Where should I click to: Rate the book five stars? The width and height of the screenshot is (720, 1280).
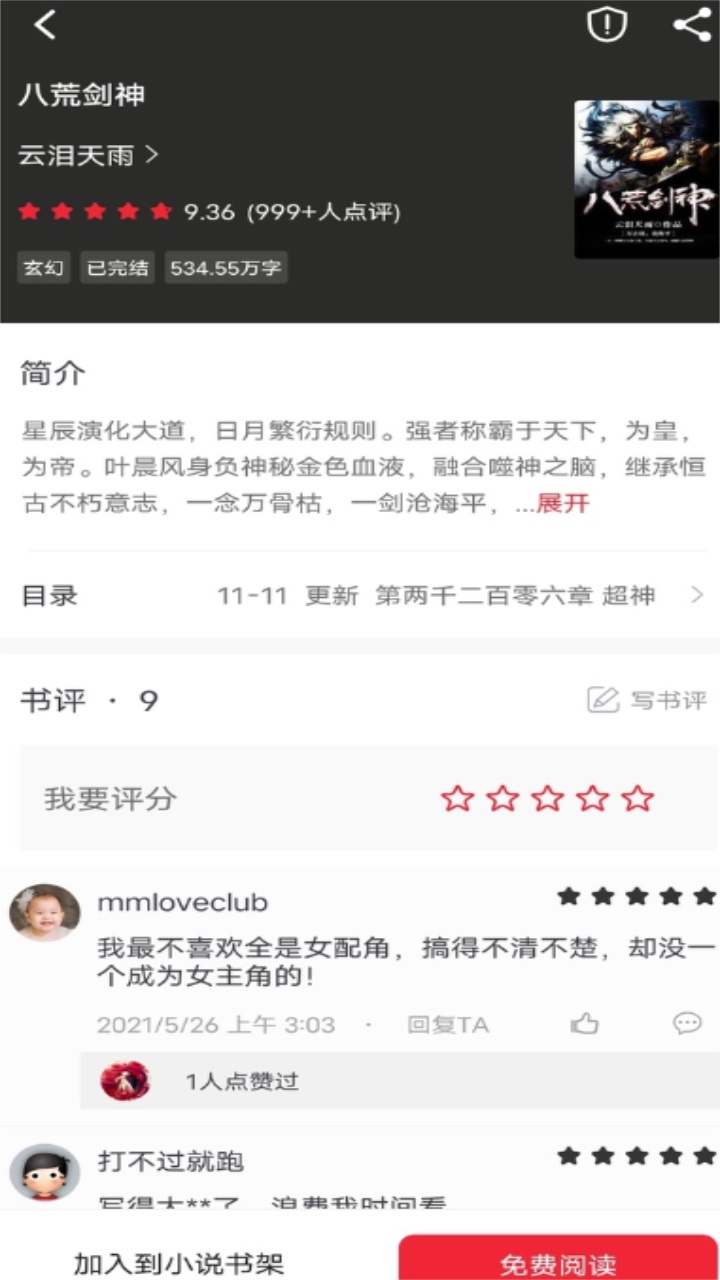pos(637,798)
